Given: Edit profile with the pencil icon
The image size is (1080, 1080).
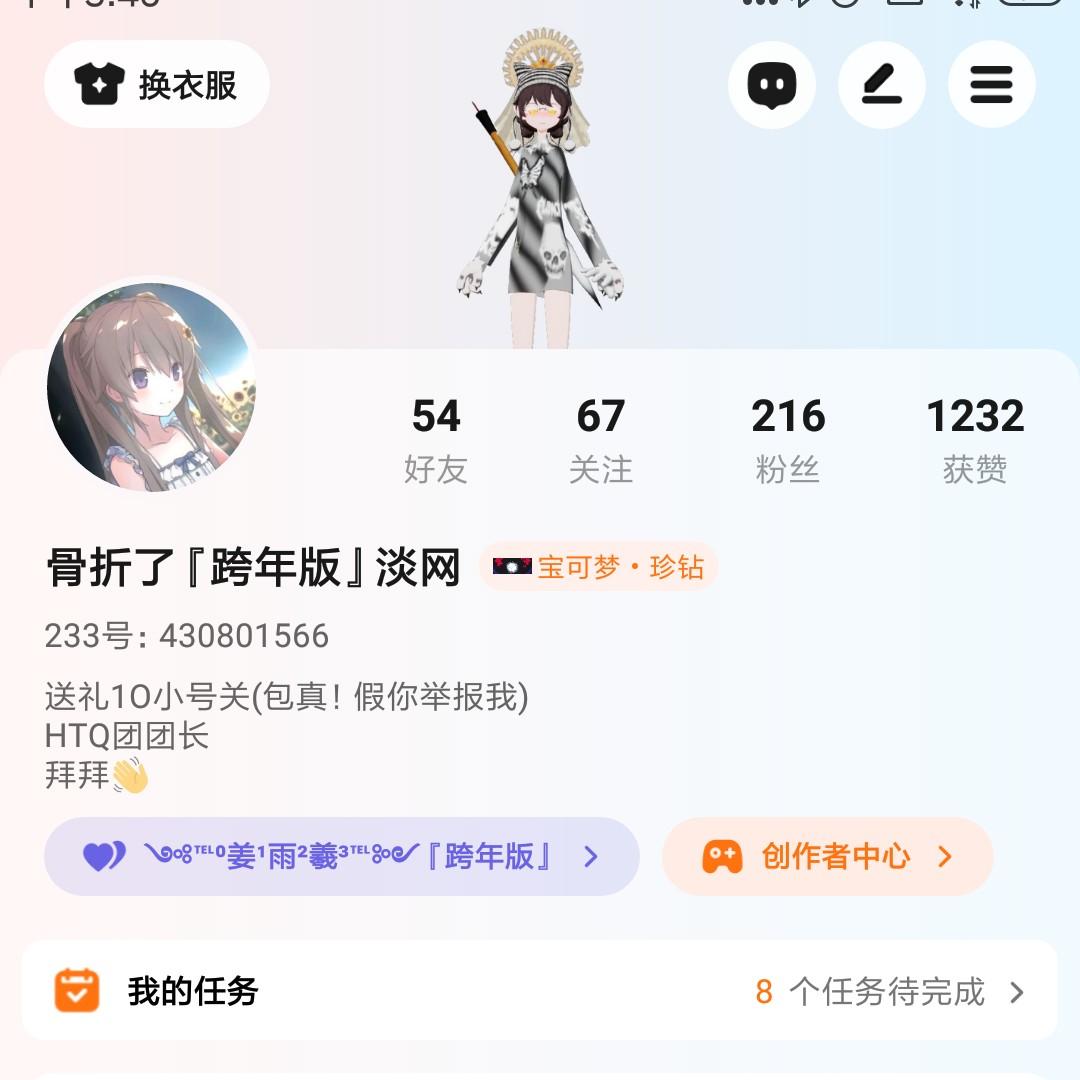Looking at the screenshot, I should coord(882,85).
